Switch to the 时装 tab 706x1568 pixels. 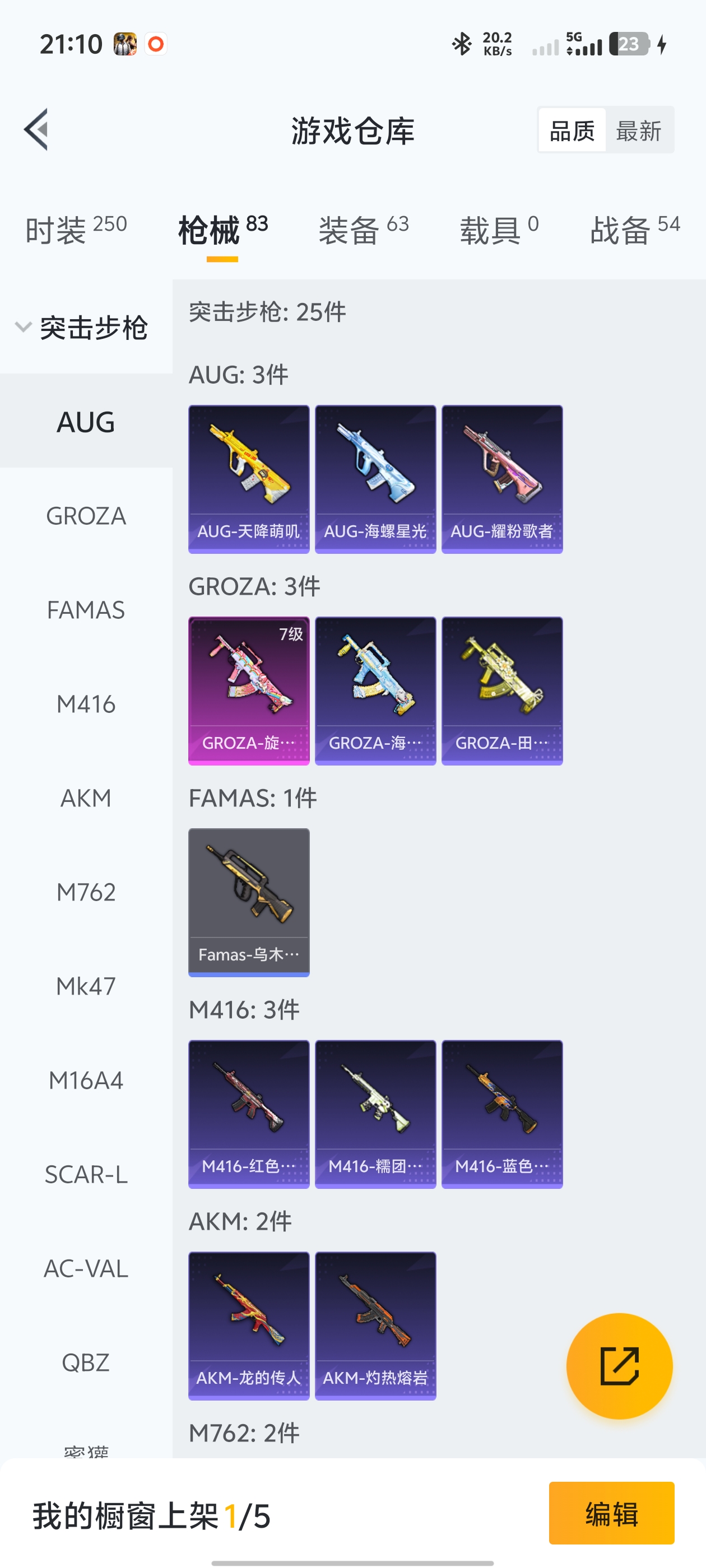click(76, 230)
